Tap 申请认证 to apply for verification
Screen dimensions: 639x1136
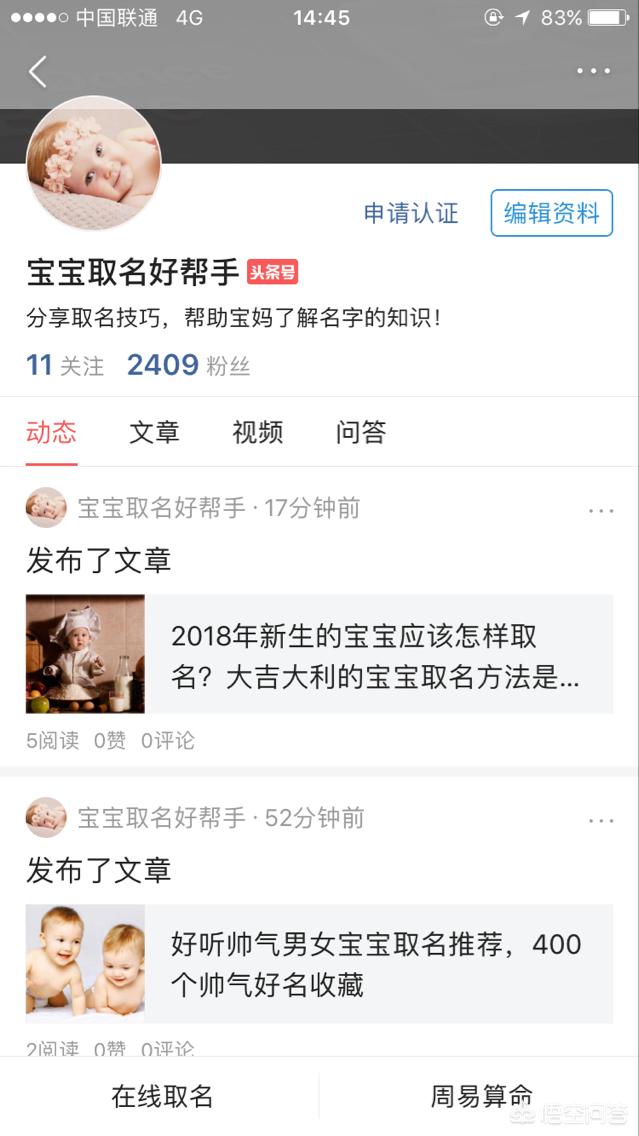410,213
